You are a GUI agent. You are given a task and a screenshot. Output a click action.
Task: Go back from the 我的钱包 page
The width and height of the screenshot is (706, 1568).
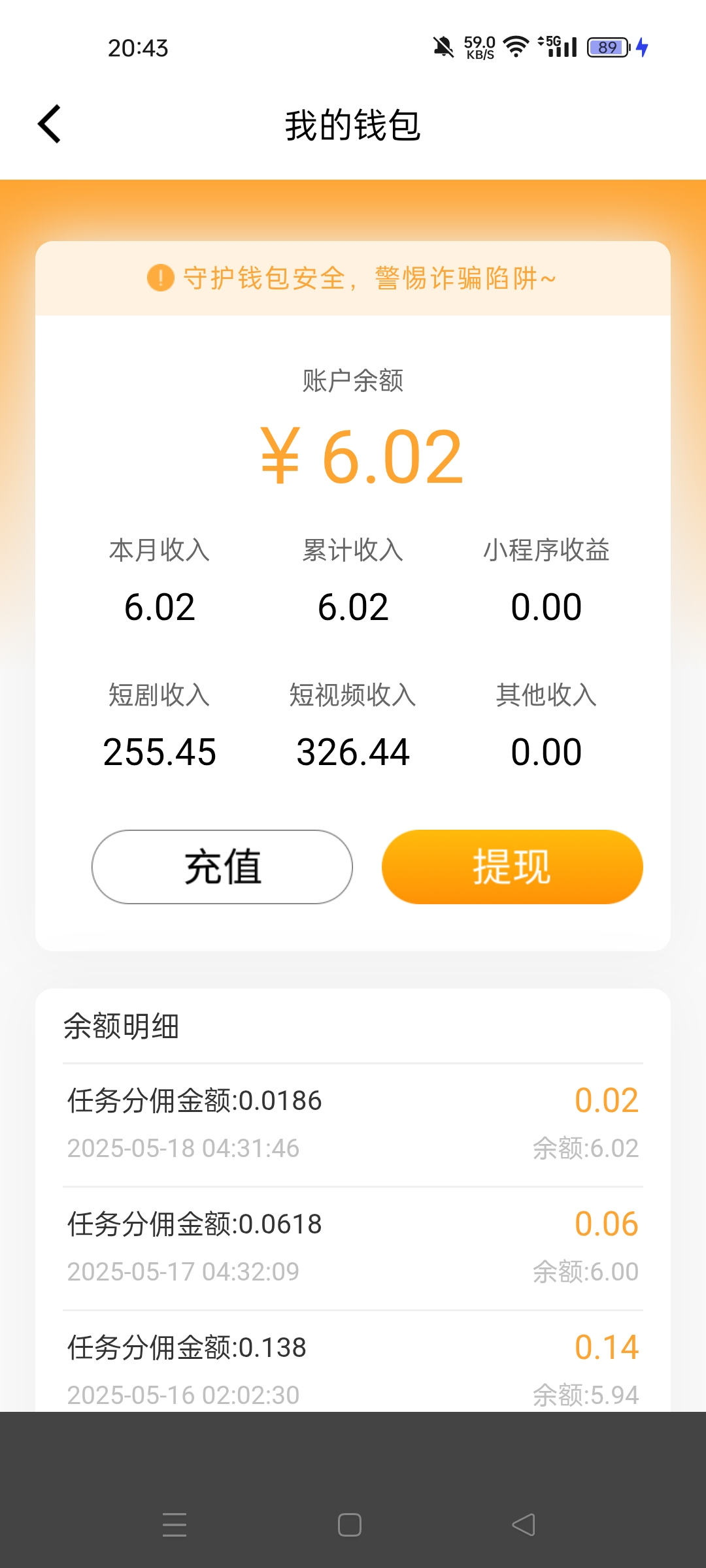tap(50, 123)
